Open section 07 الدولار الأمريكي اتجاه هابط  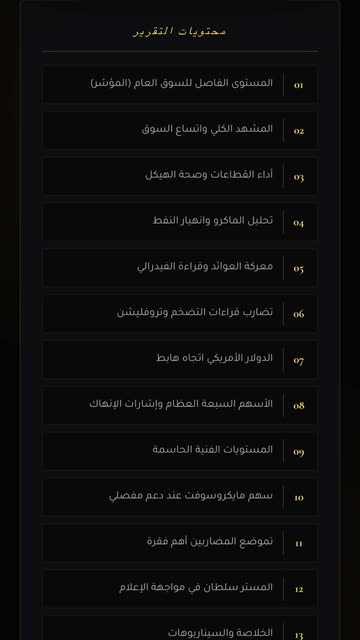point(180,360)
